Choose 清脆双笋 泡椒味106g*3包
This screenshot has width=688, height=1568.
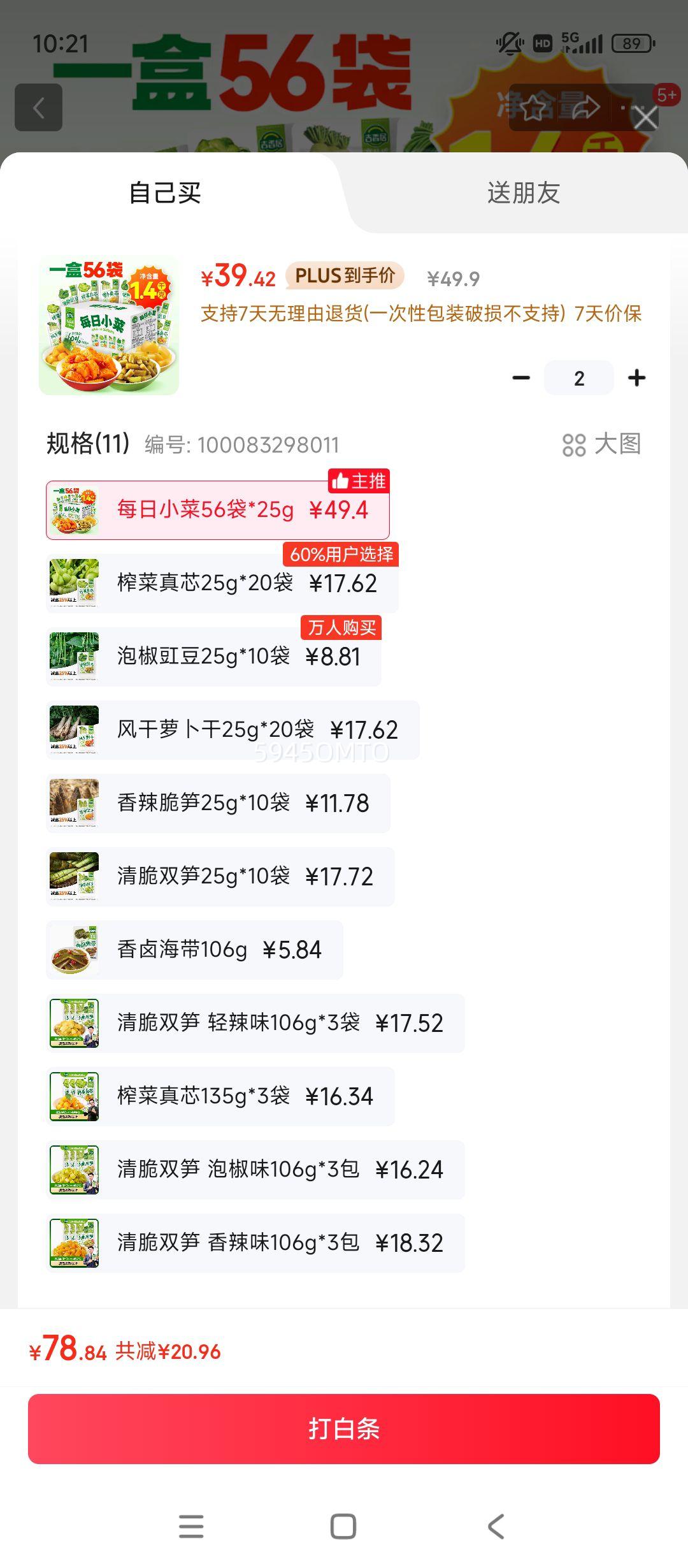[x=255, y=1170]
